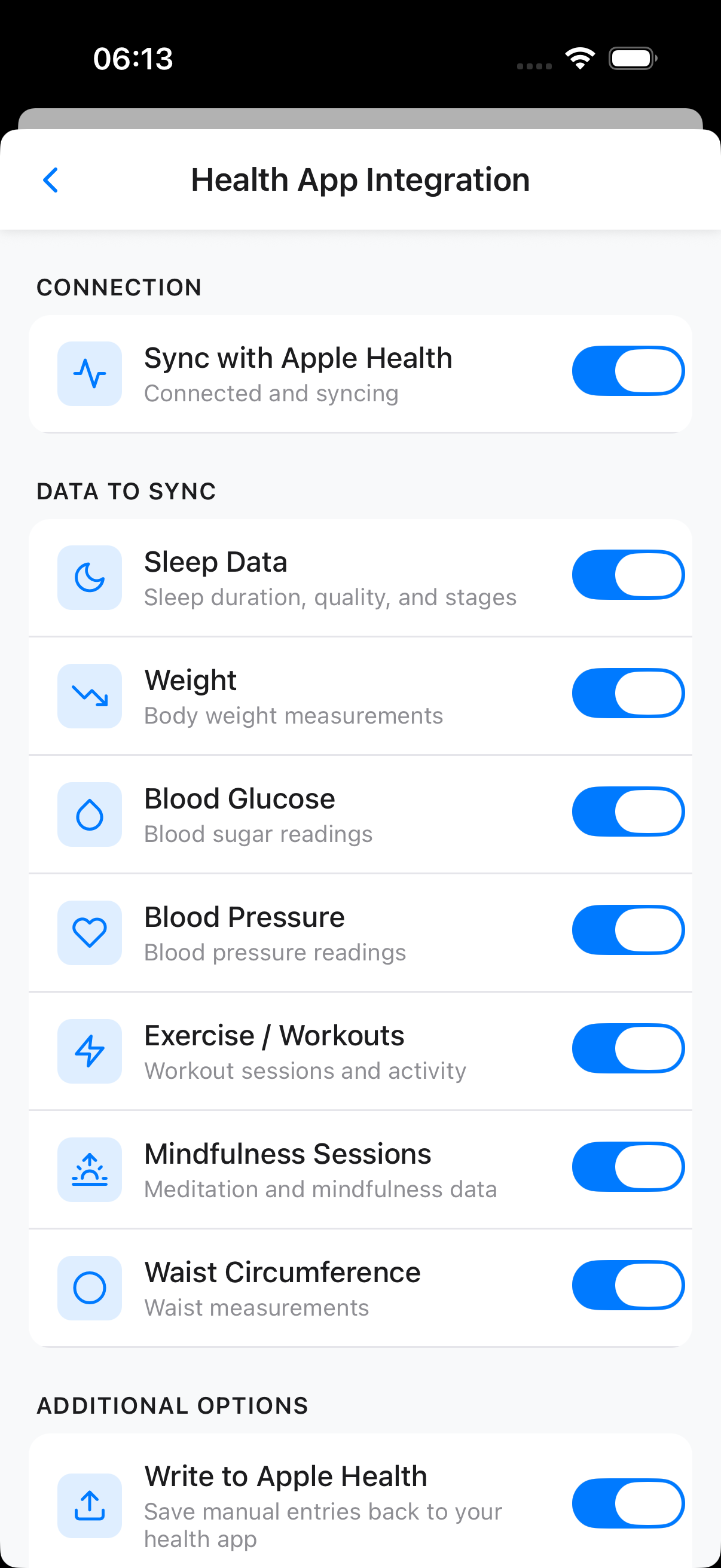Disable Sync with Apple Health

(x=628, y=371)
